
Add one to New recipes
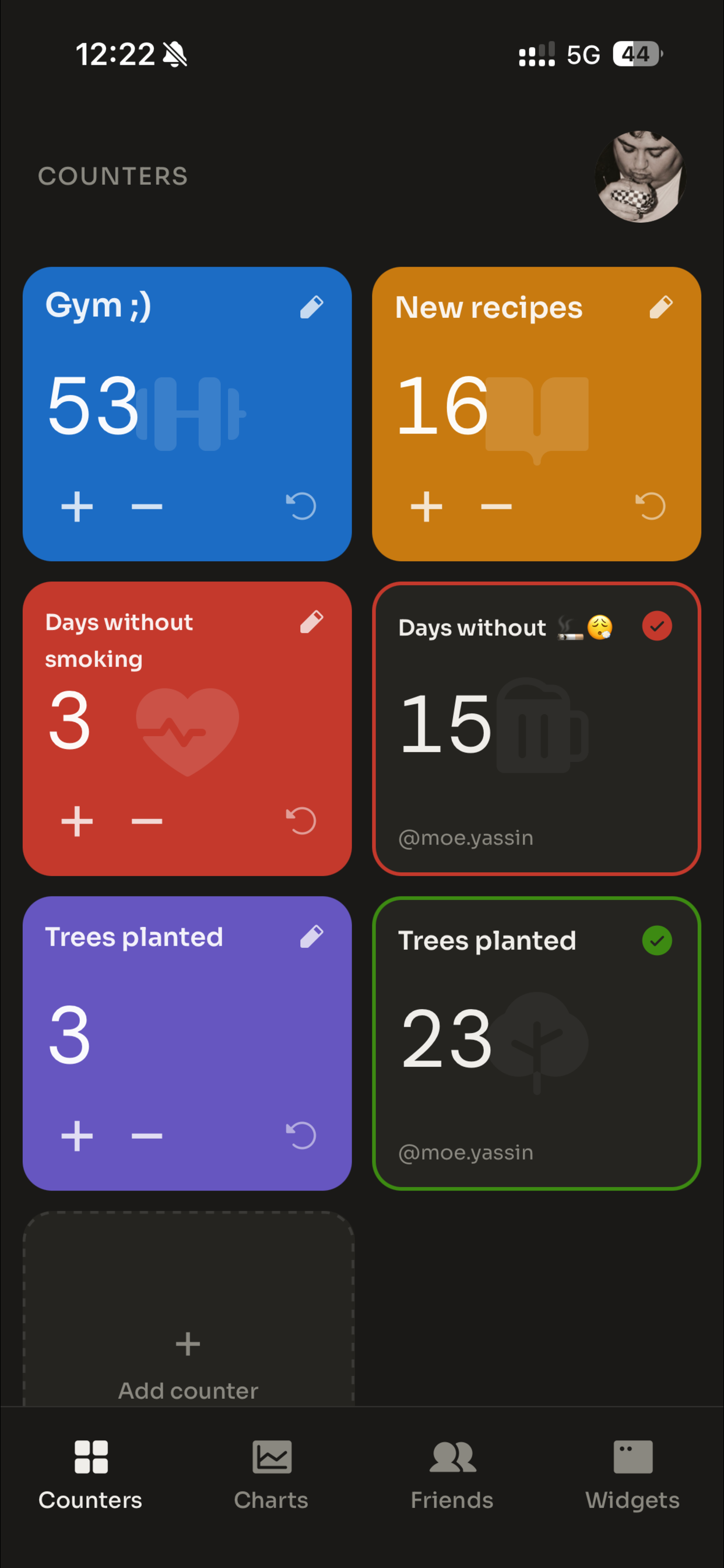pos(427,506)
